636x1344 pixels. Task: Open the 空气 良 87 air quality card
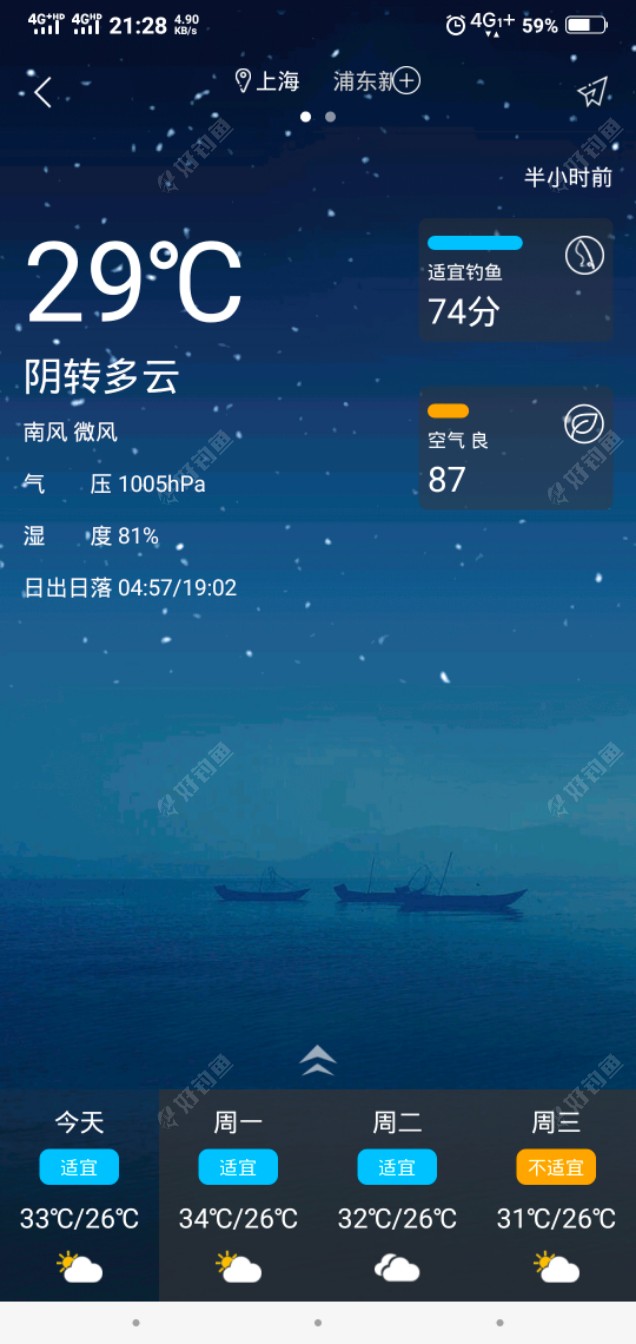tap(515, 449)
